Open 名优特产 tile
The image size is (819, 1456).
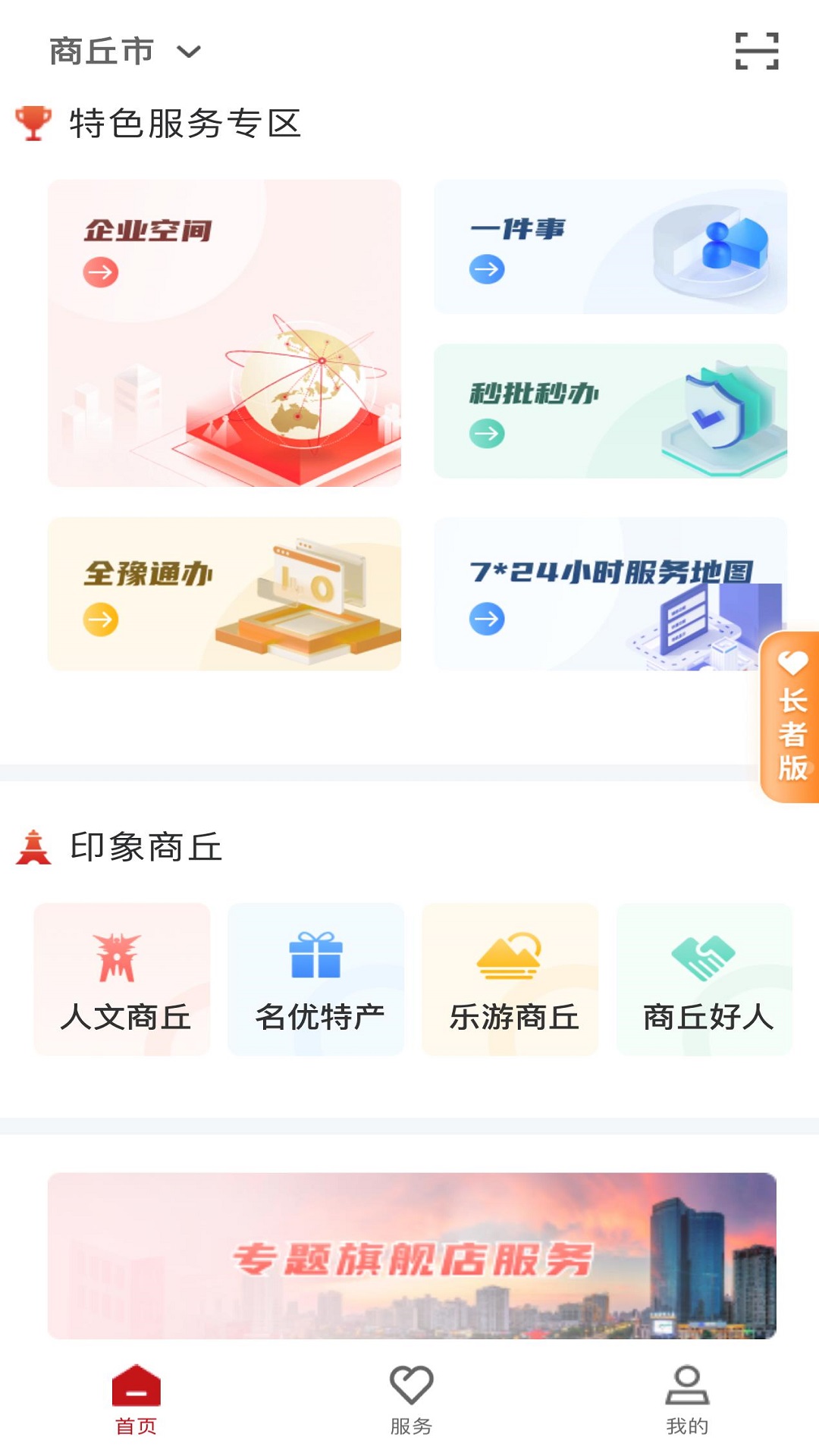click(x=316, y=979)
